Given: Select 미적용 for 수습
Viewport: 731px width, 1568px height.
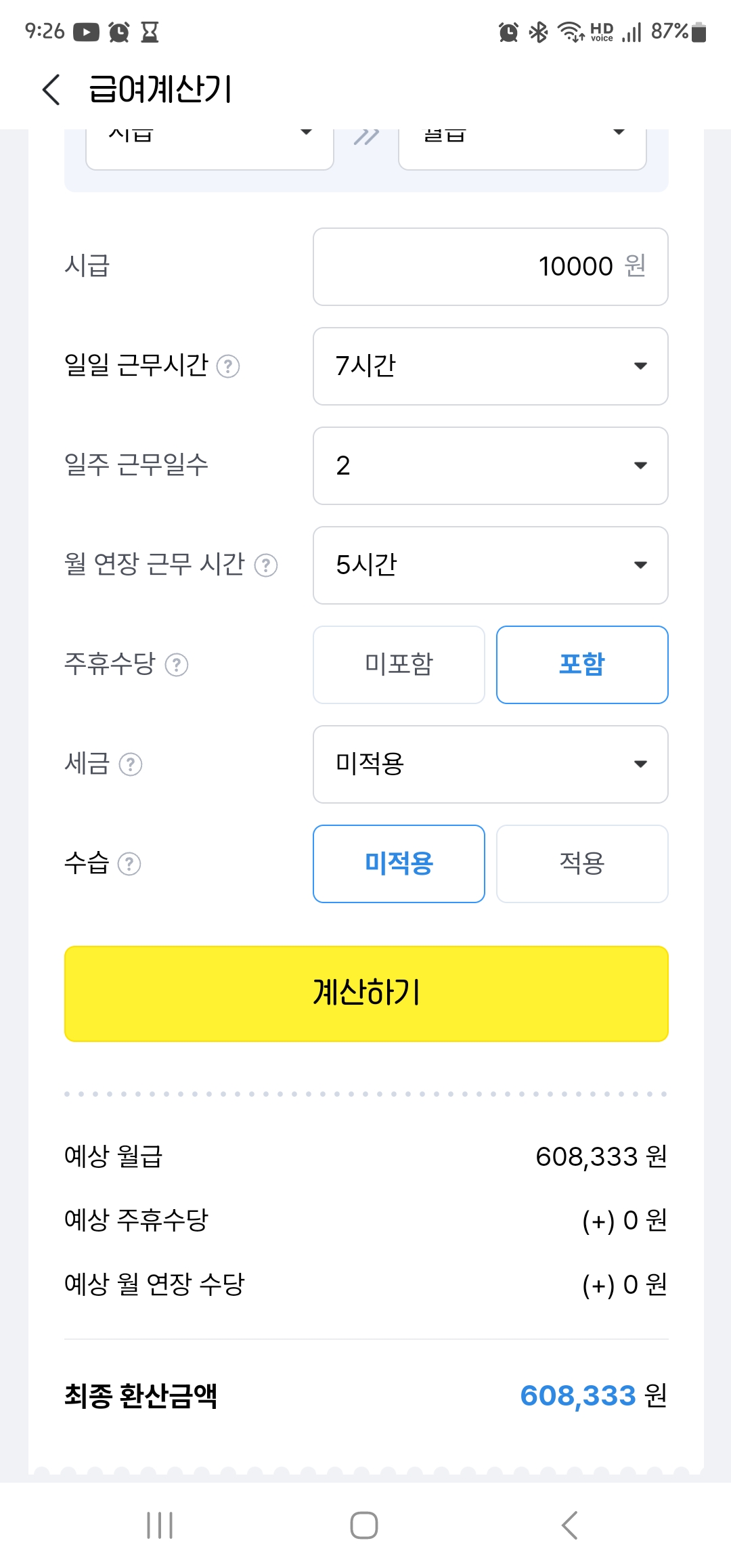Looking at the screenshot, I should [399, 864].
